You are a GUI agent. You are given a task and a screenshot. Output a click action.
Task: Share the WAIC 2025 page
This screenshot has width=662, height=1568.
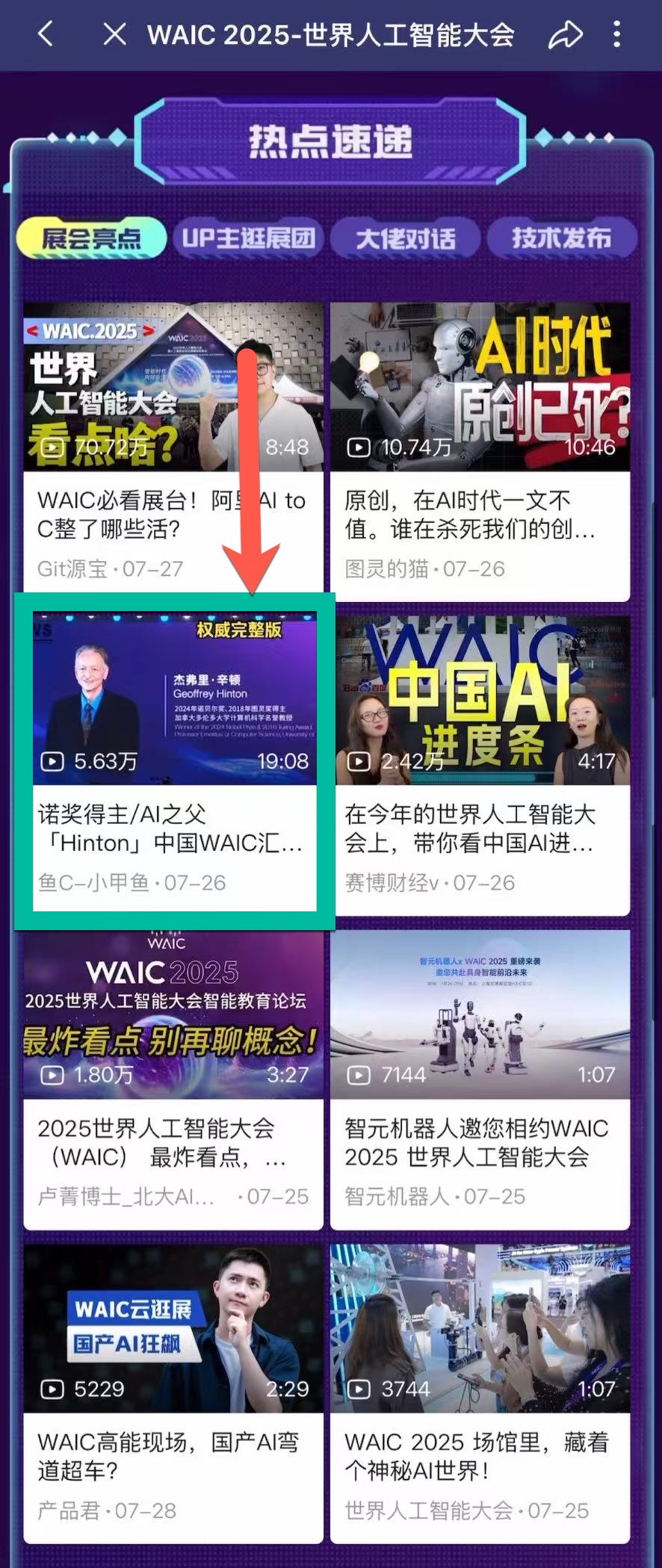(565, 34)
